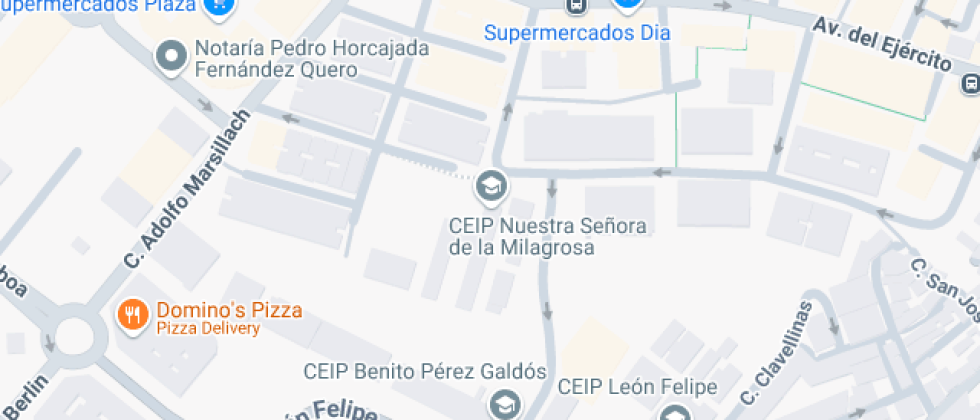Select the Supermercados Plaza shopping cart pin
The image size is (980, 420).
click(x=219, y=6)
